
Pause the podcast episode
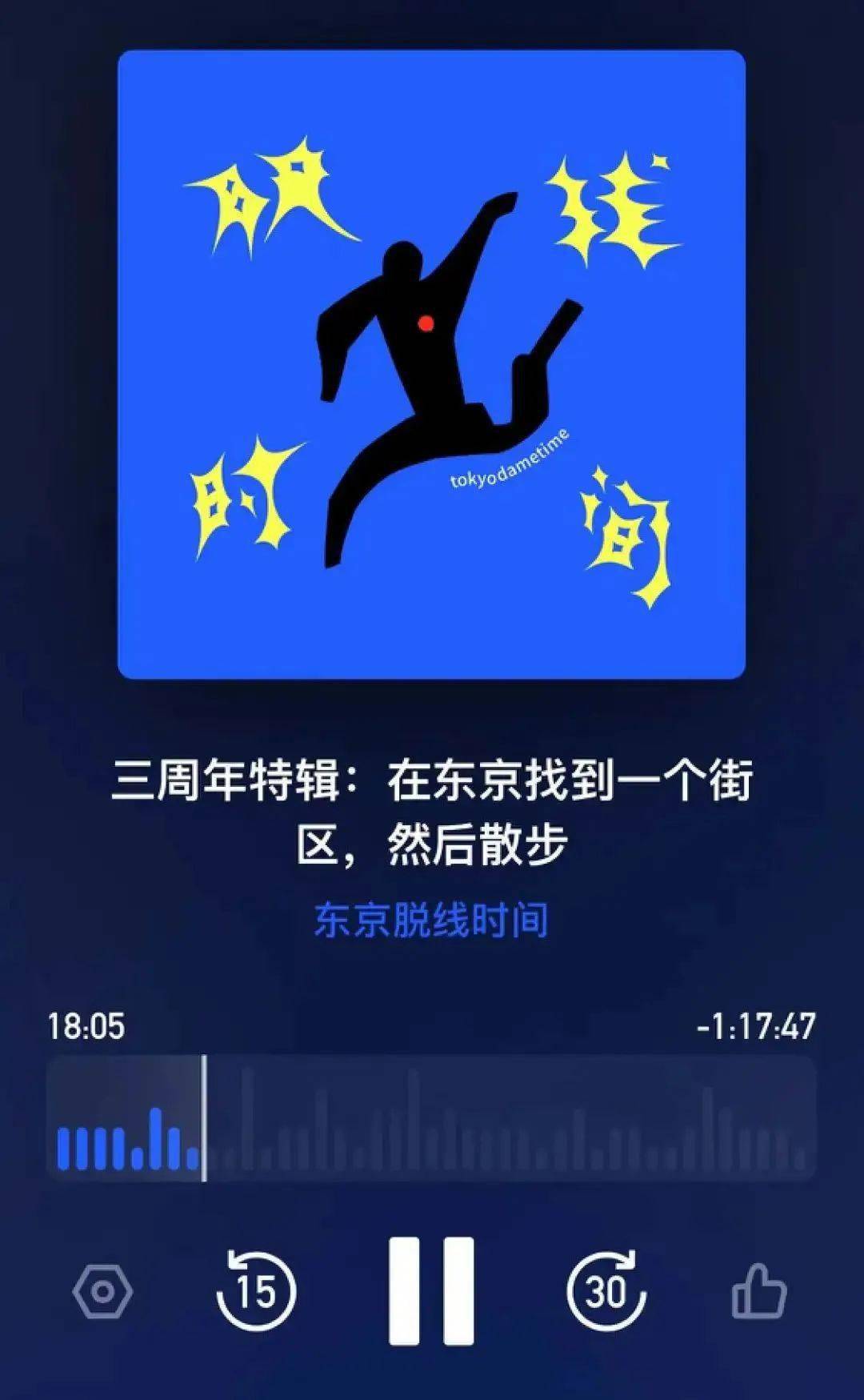click(431, 1290)
